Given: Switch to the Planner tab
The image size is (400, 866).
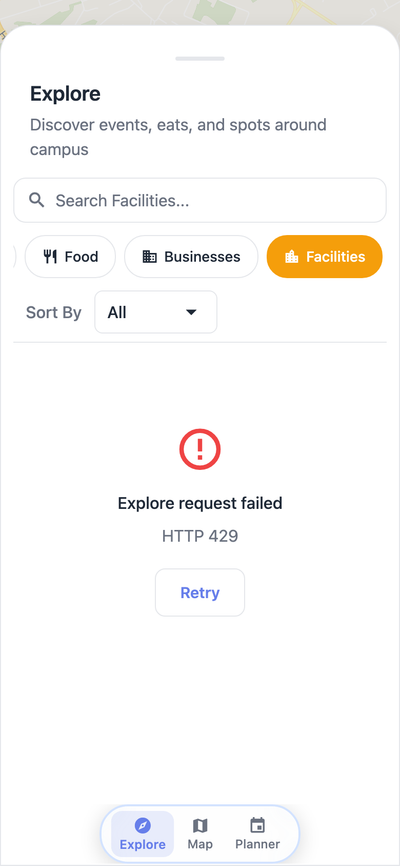Looking at the screenshot, I should [x=257, y=834].
